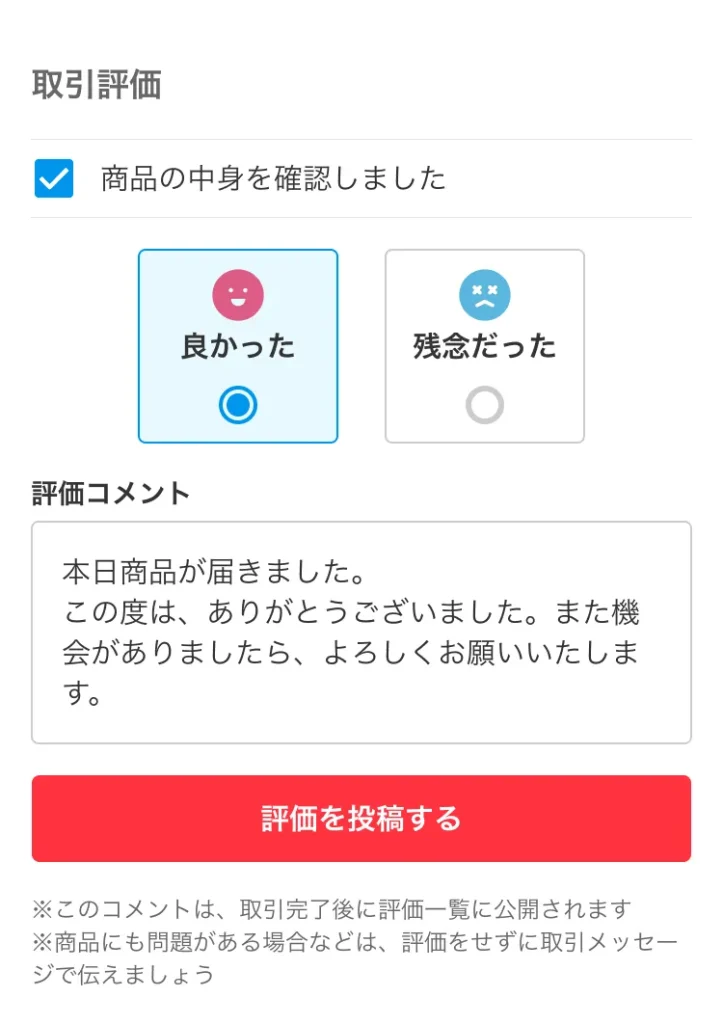723x1024 pixels.
Task: Click the unhappy face inside the bad rating box
Action: (484, 295)
